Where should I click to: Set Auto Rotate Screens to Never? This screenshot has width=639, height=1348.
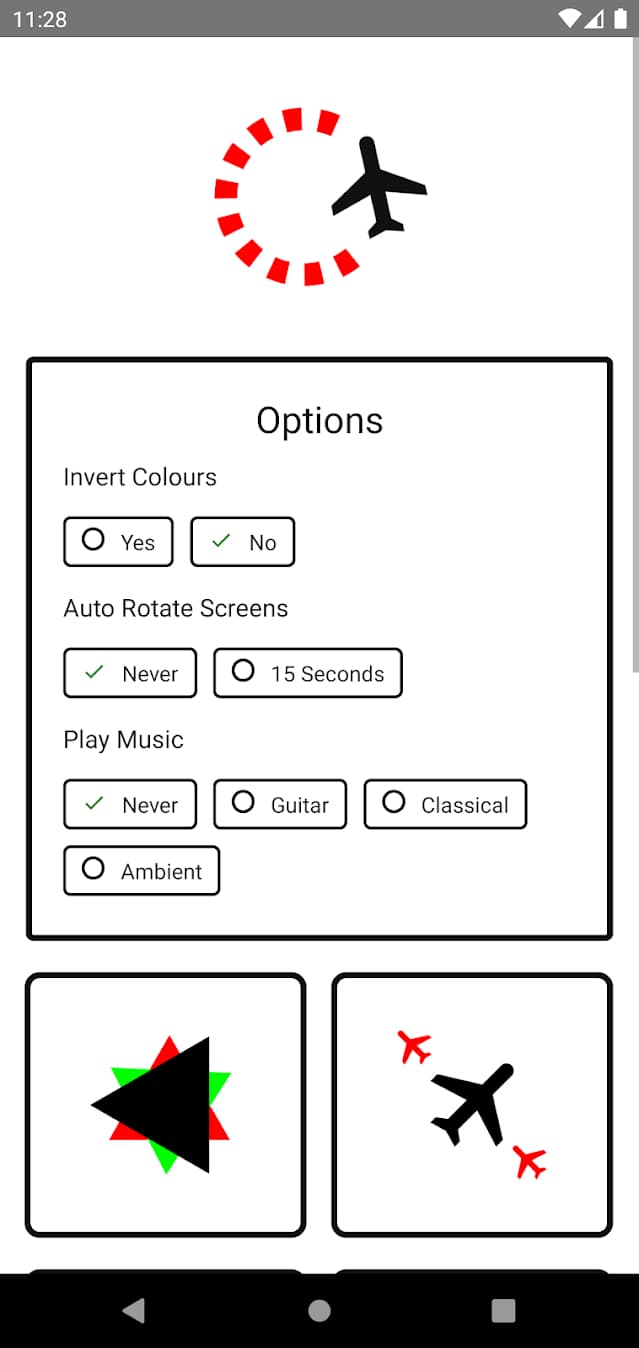[x=130, y=673]
